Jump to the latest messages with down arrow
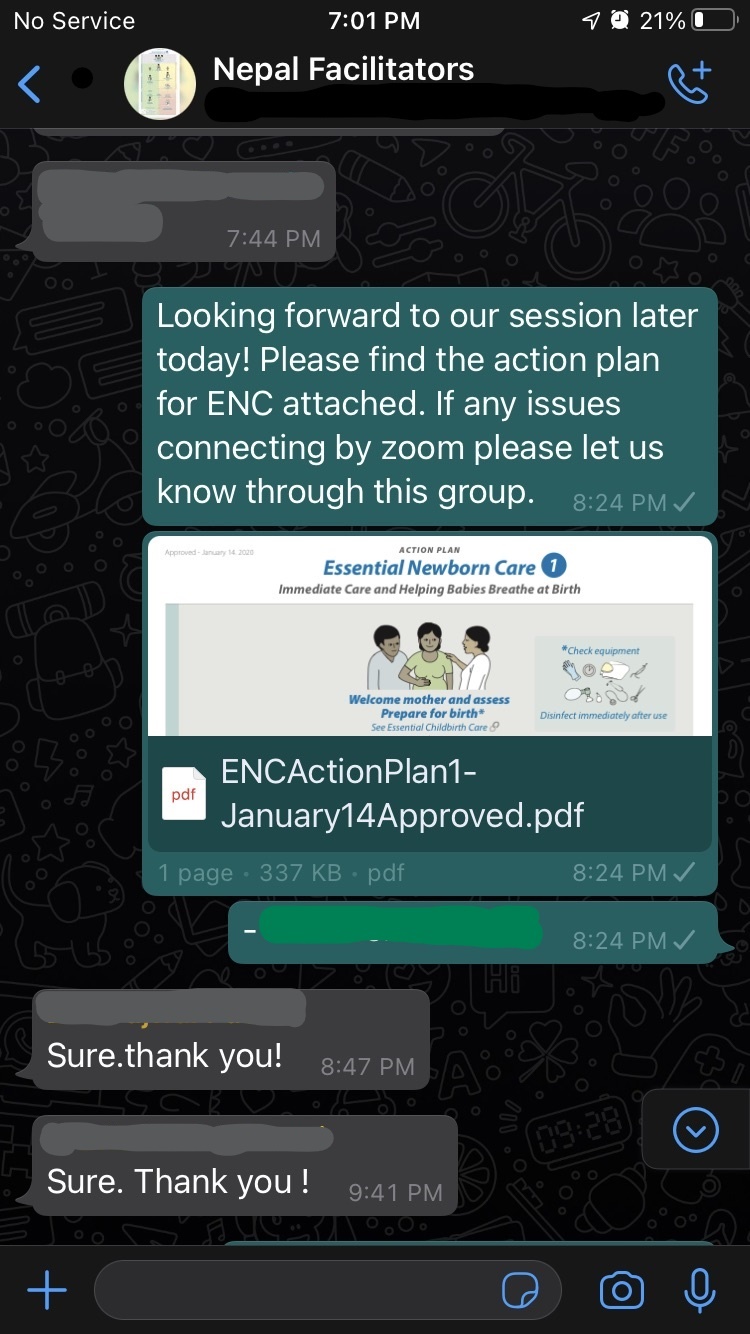Viewport: 750px width, 1334px height. (x=696, y=1130)
